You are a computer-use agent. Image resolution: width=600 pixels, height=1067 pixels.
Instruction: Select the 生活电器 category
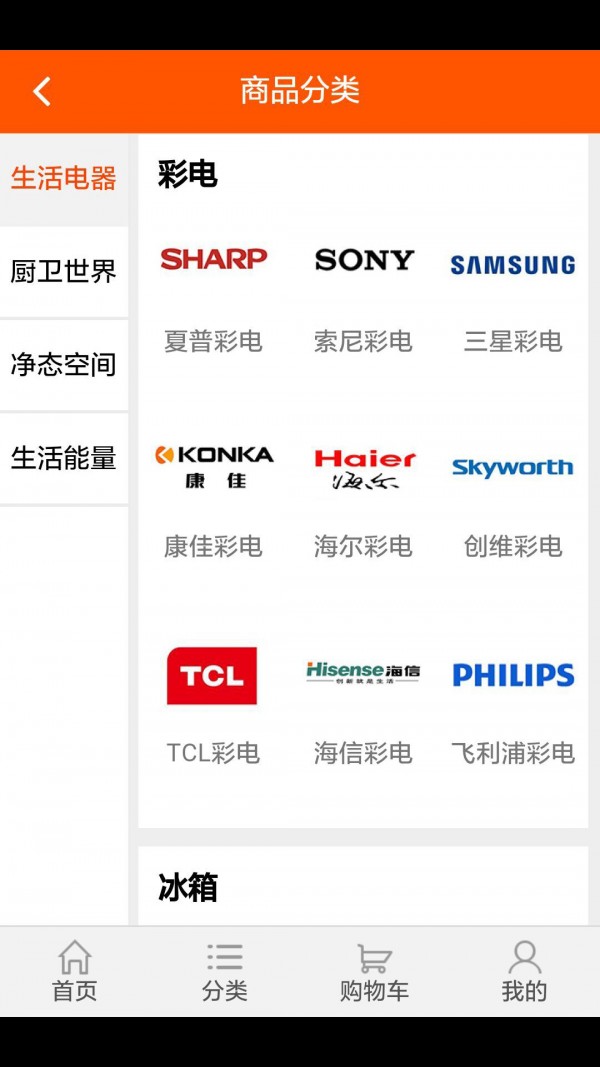tap(64, 179)
